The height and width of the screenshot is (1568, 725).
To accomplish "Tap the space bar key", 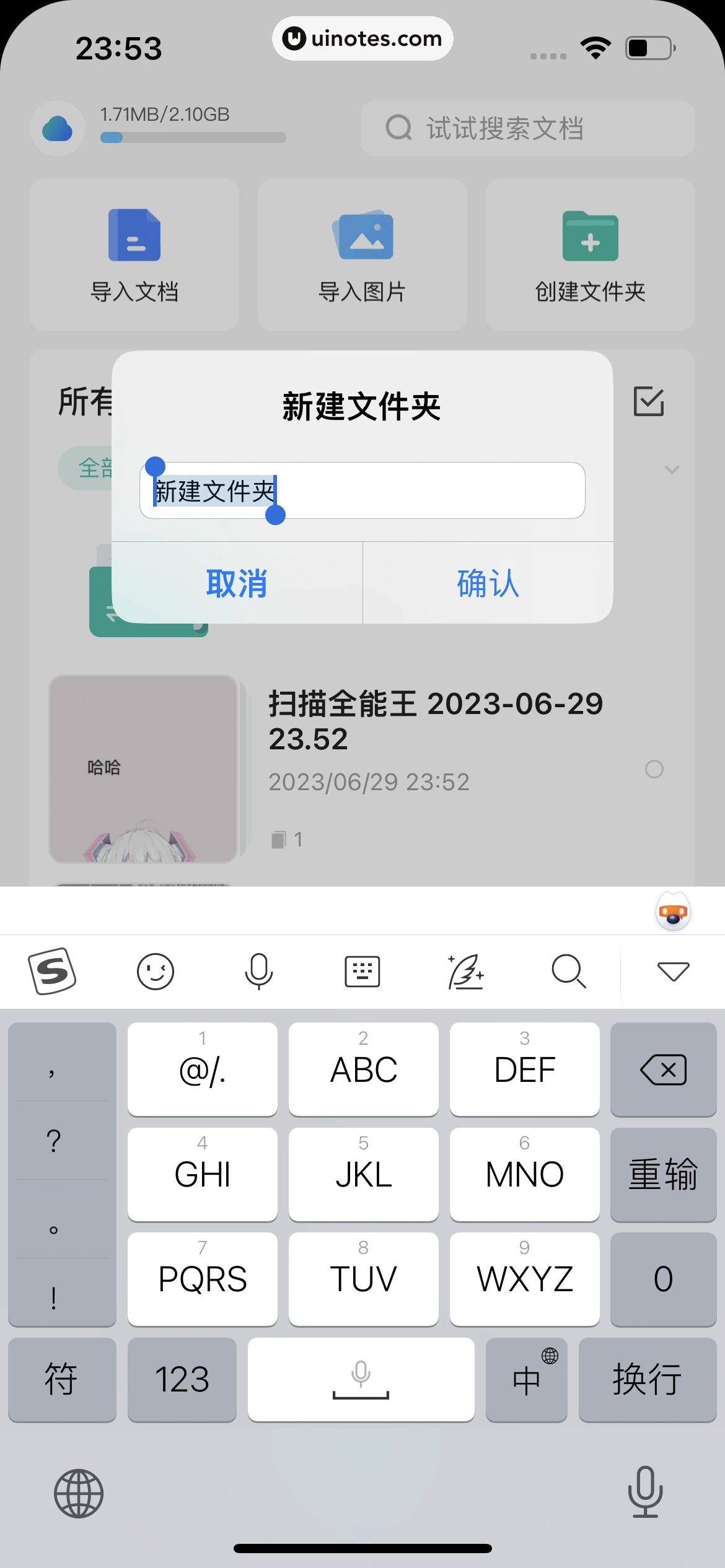I will point(361,1379).
